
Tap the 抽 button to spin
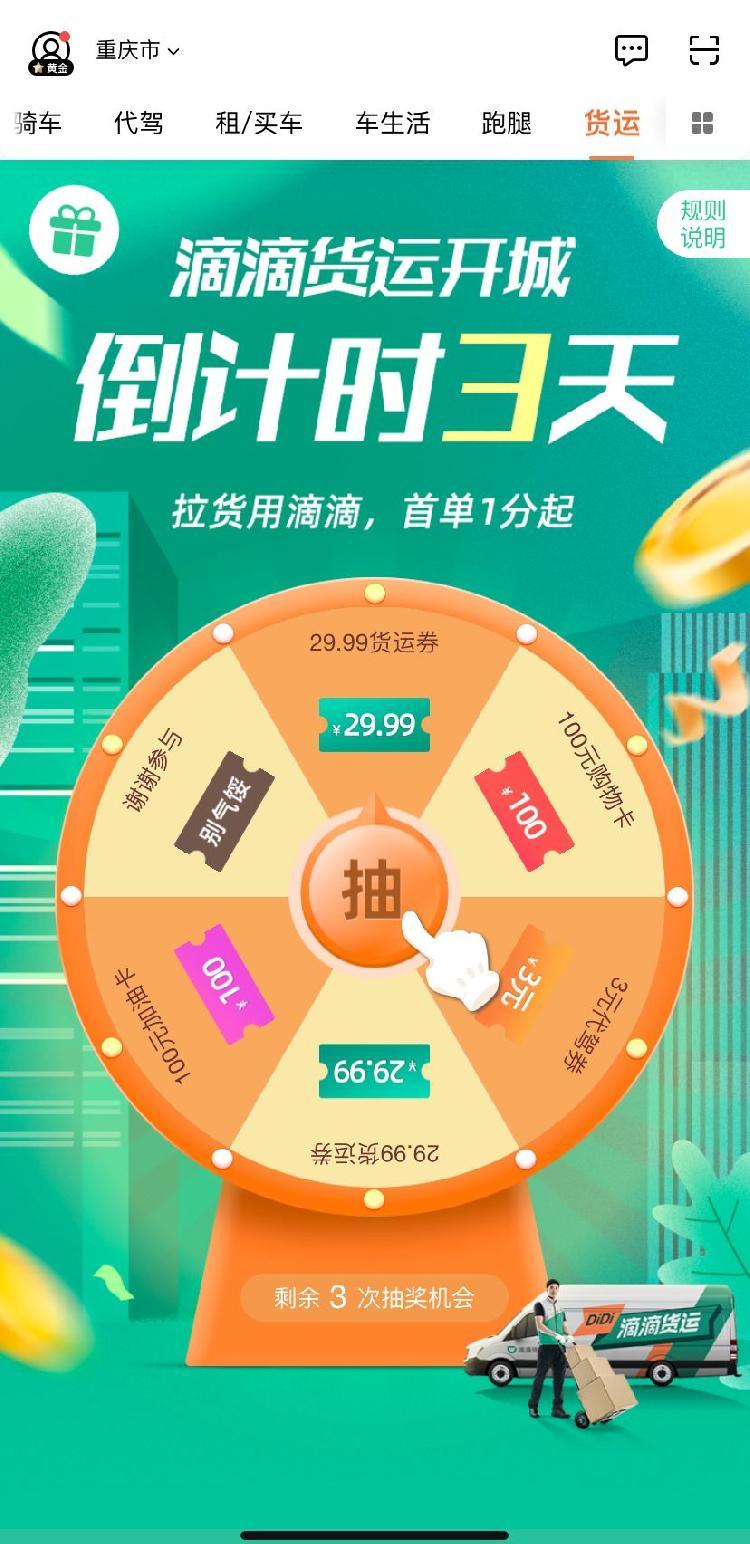pyautogui.click(x=374, y=890)
